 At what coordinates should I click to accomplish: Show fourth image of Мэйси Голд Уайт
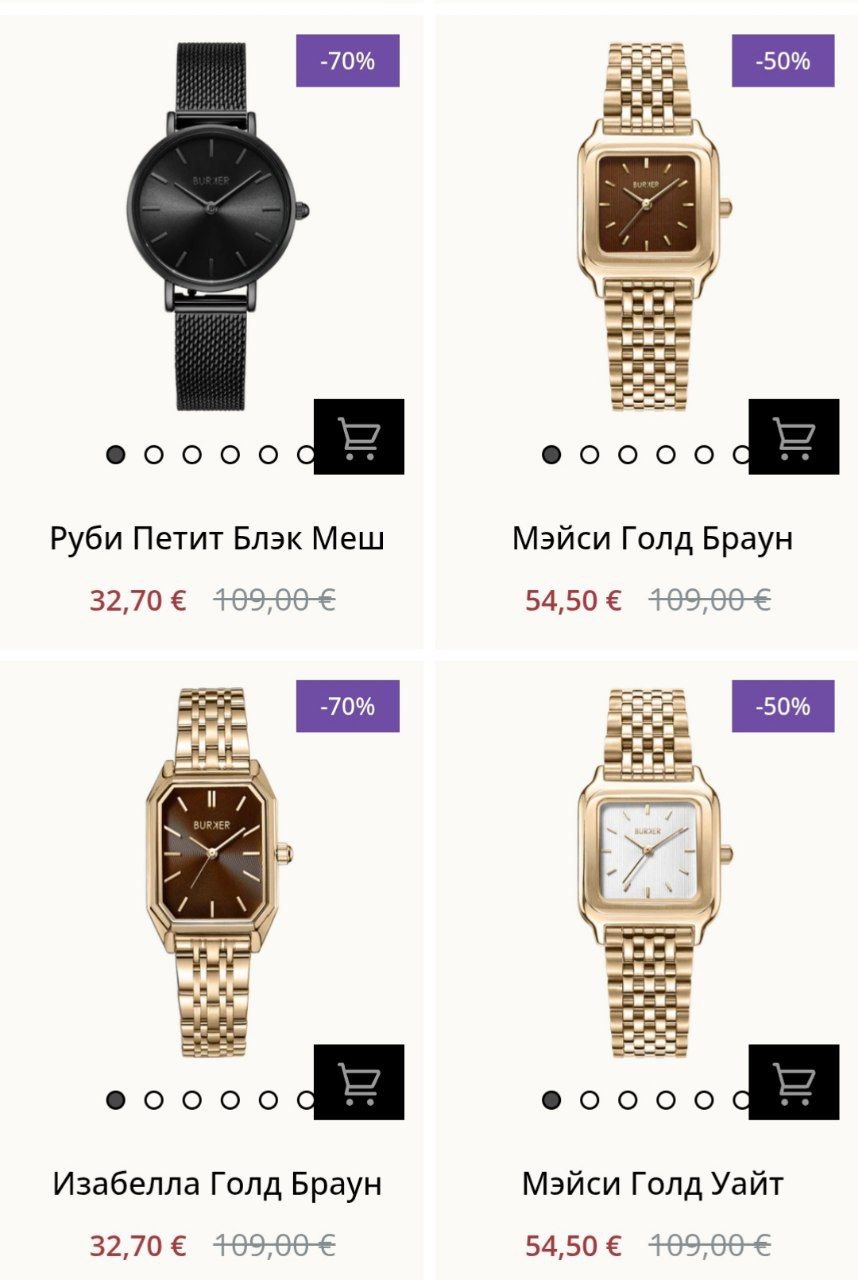666,1100
